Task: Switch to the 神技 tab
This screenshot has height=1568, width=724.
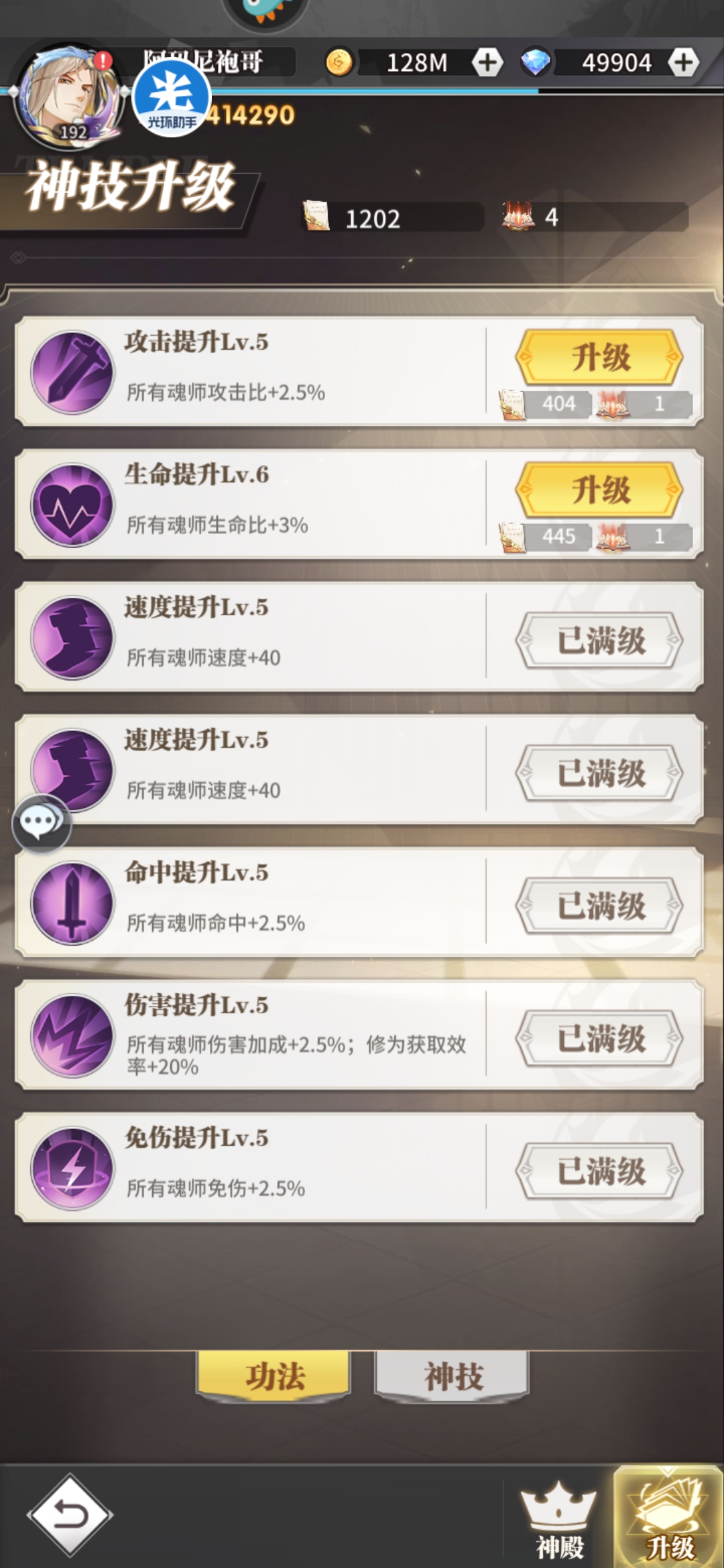Action: (x=452, y=1376)
